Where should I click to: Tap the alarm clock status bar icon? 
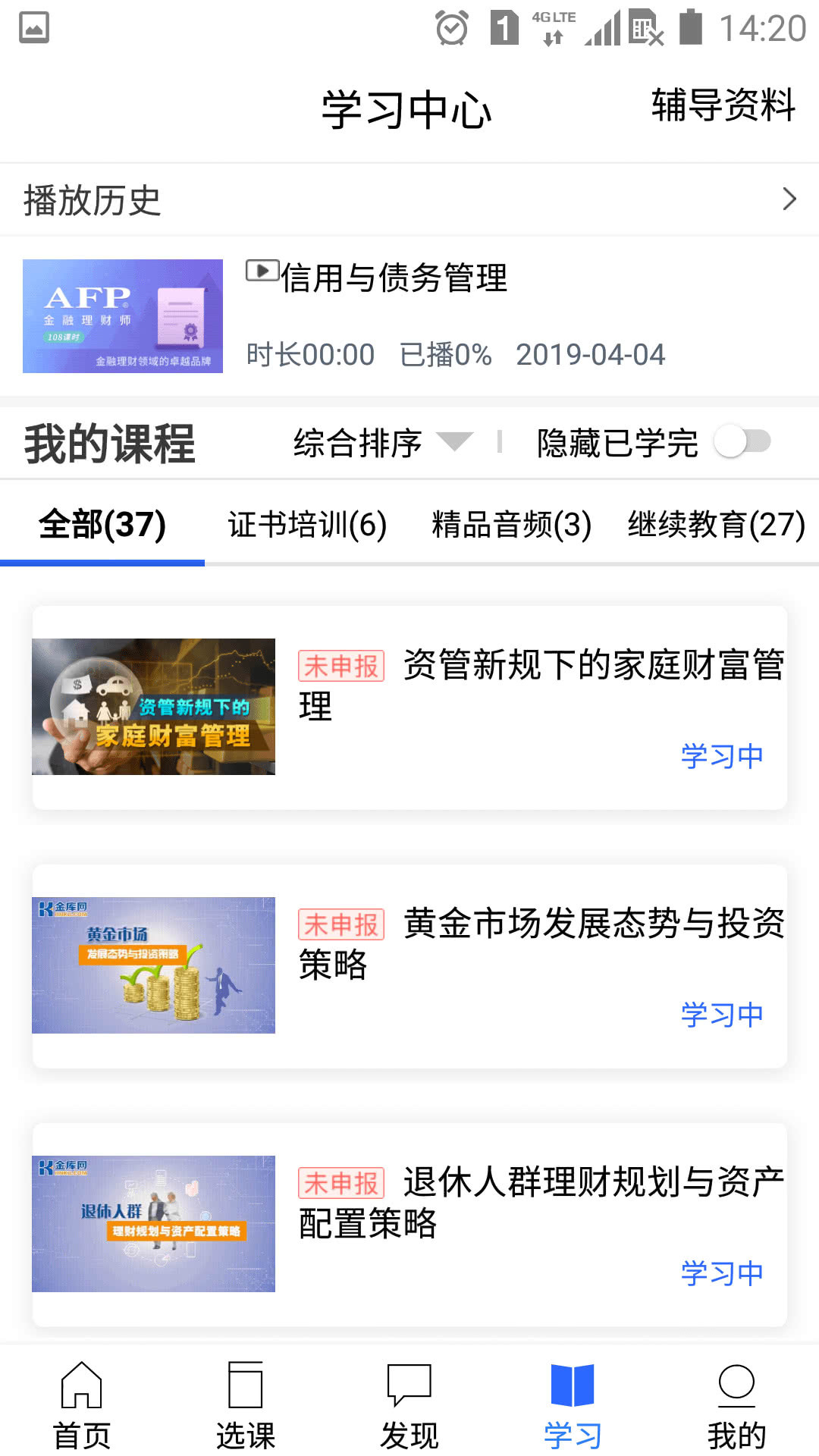[x=450, y=27]
